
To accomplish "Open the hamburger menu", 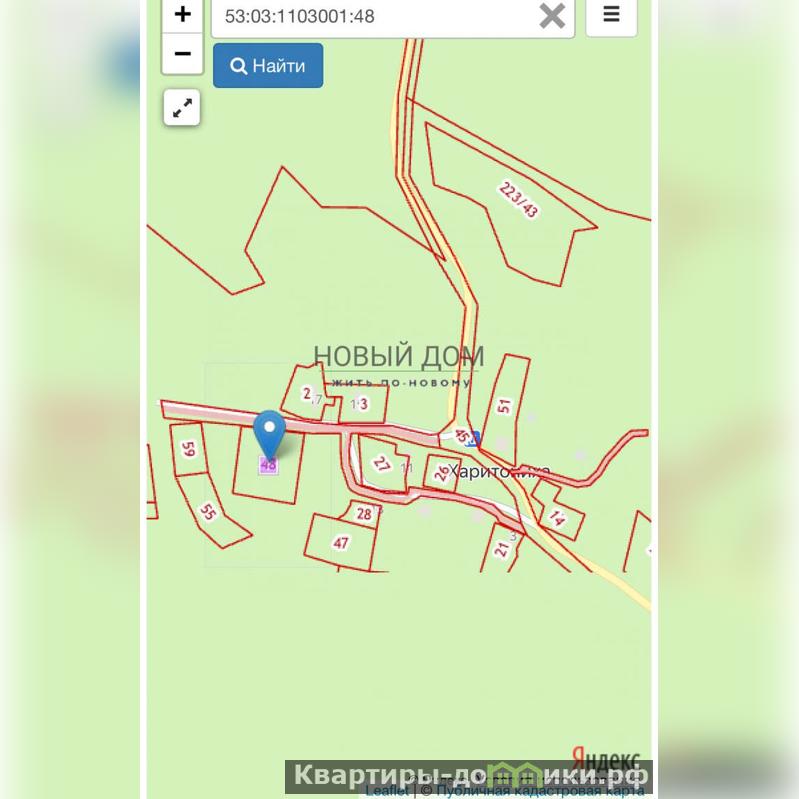I will [x=611, y=15].
